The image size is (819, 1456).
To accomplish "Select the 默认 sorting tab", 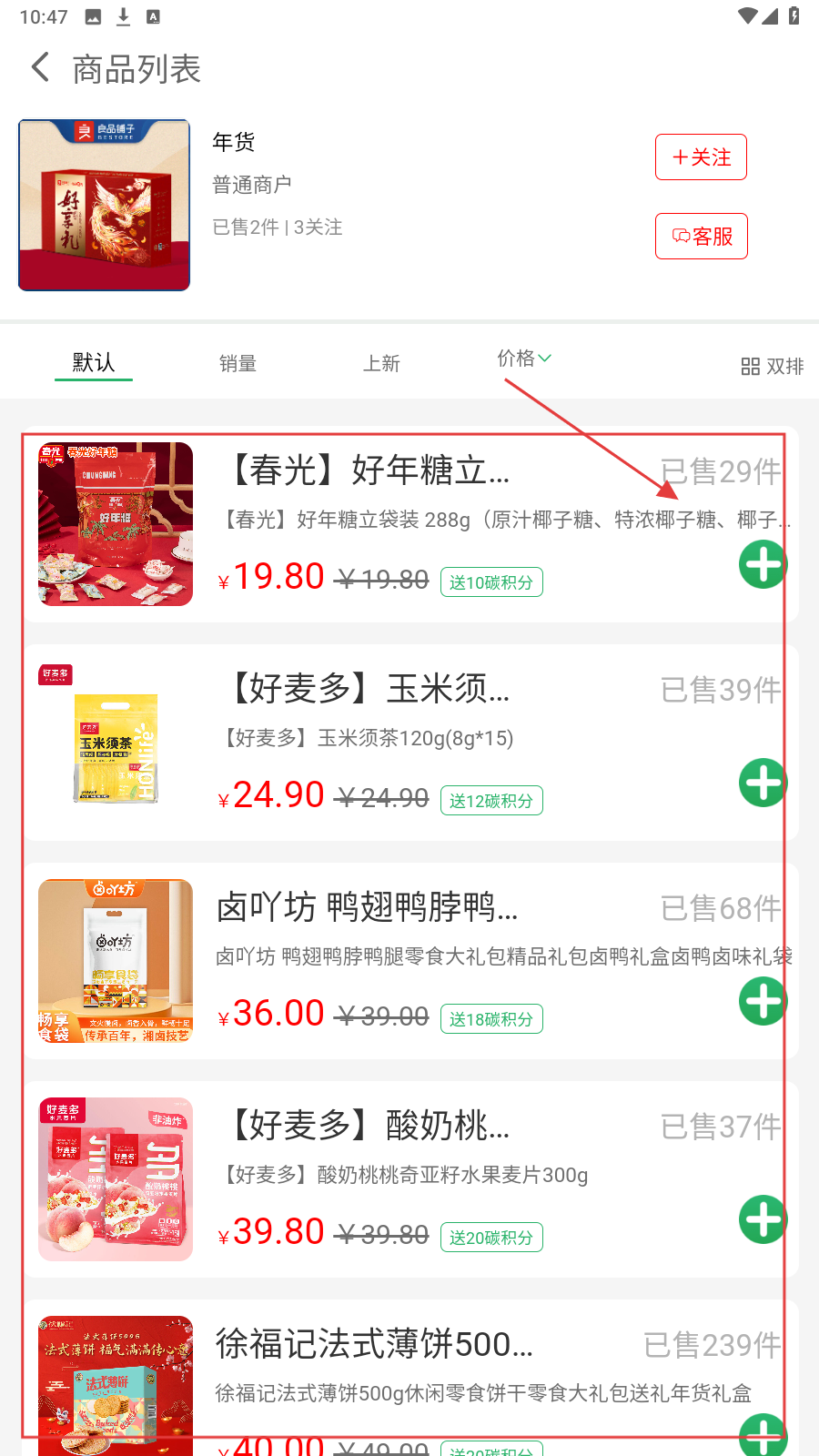I will click(94, 363).
